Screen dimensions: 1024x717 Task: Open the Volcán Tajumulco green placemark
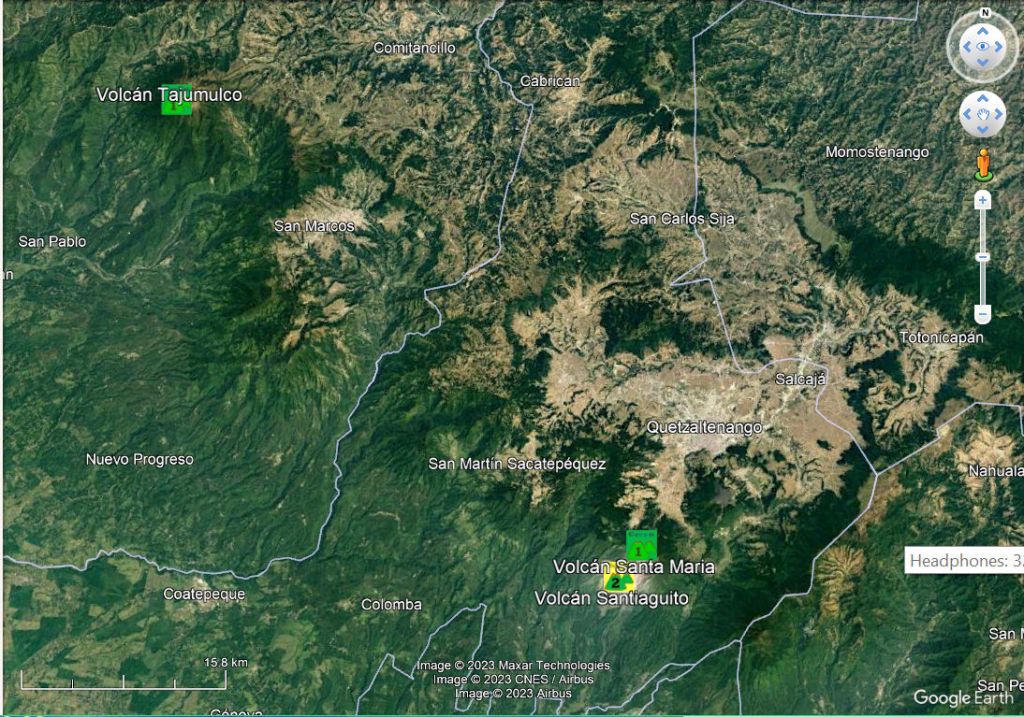(x=176, y=101)
